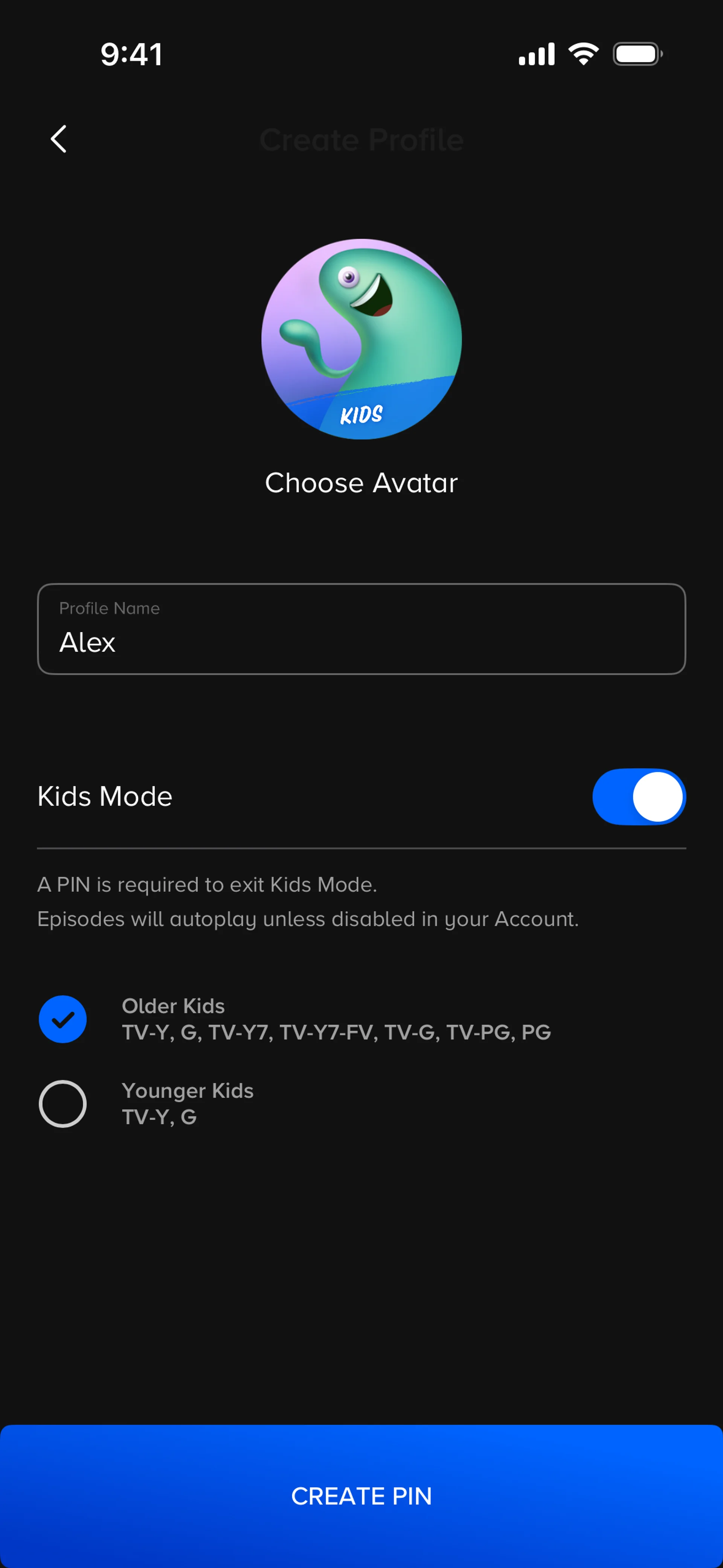The width and height of the screenshot is (723, 1568).
Task: Tap the Choose Avatar label
Action: point(361,483)
